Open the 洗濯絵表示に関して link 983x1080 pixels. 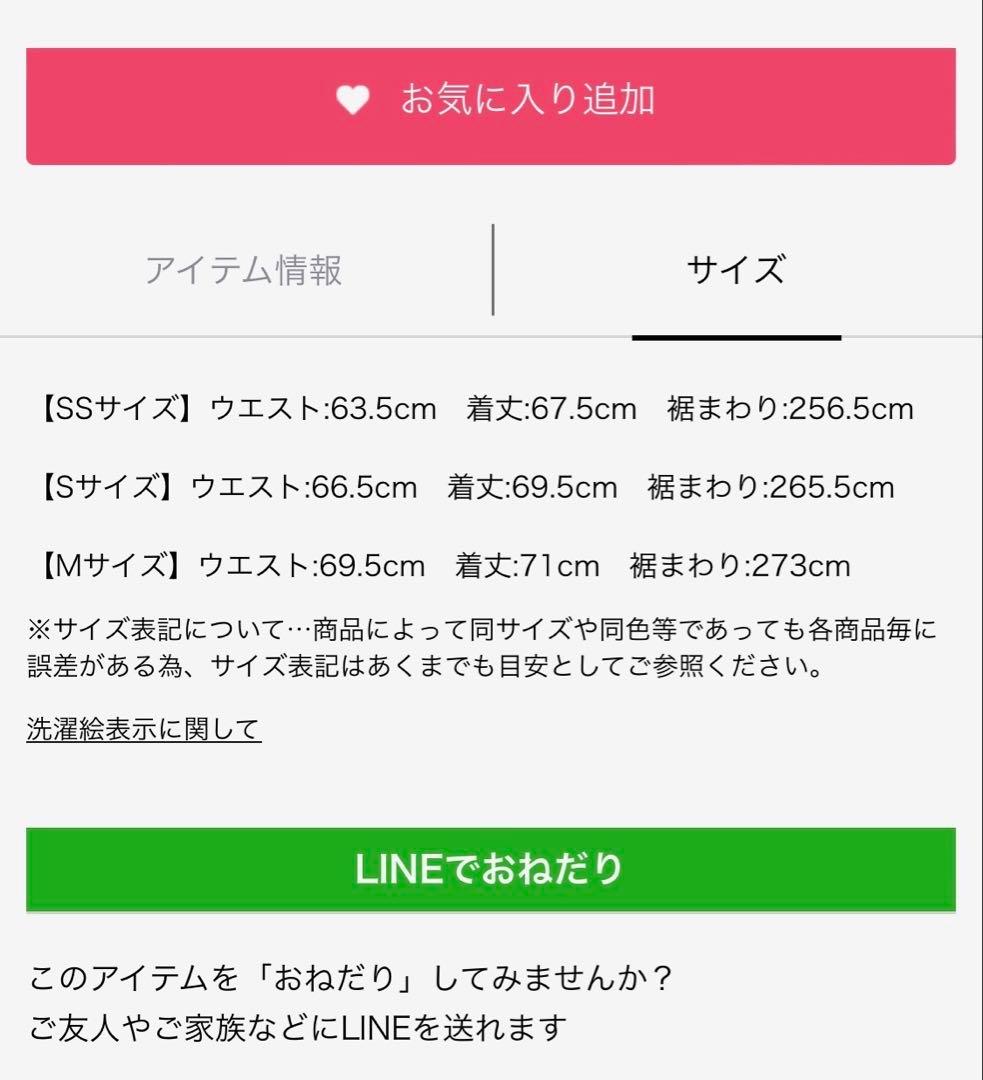143,729
